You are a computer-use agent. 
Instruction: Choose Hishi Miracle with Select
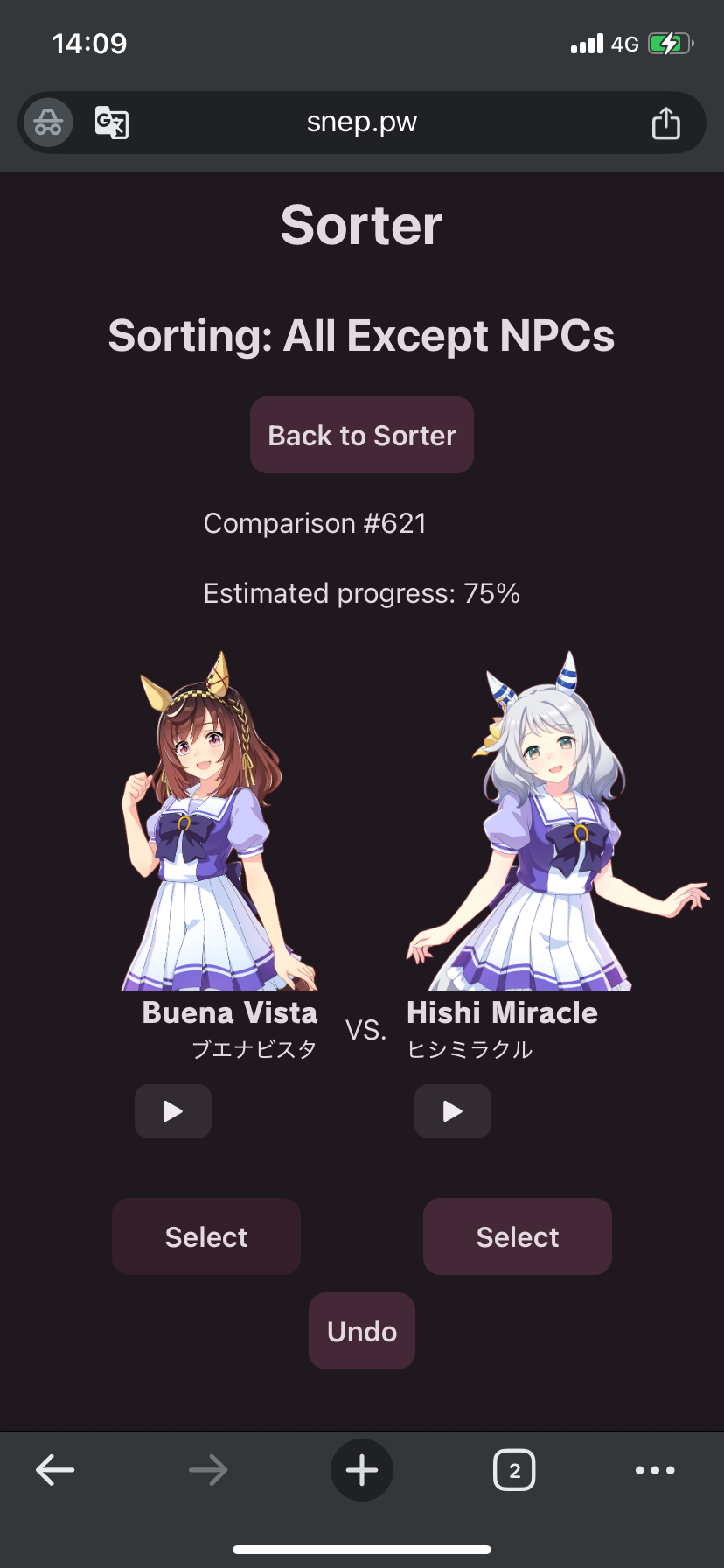[518, 1236]
